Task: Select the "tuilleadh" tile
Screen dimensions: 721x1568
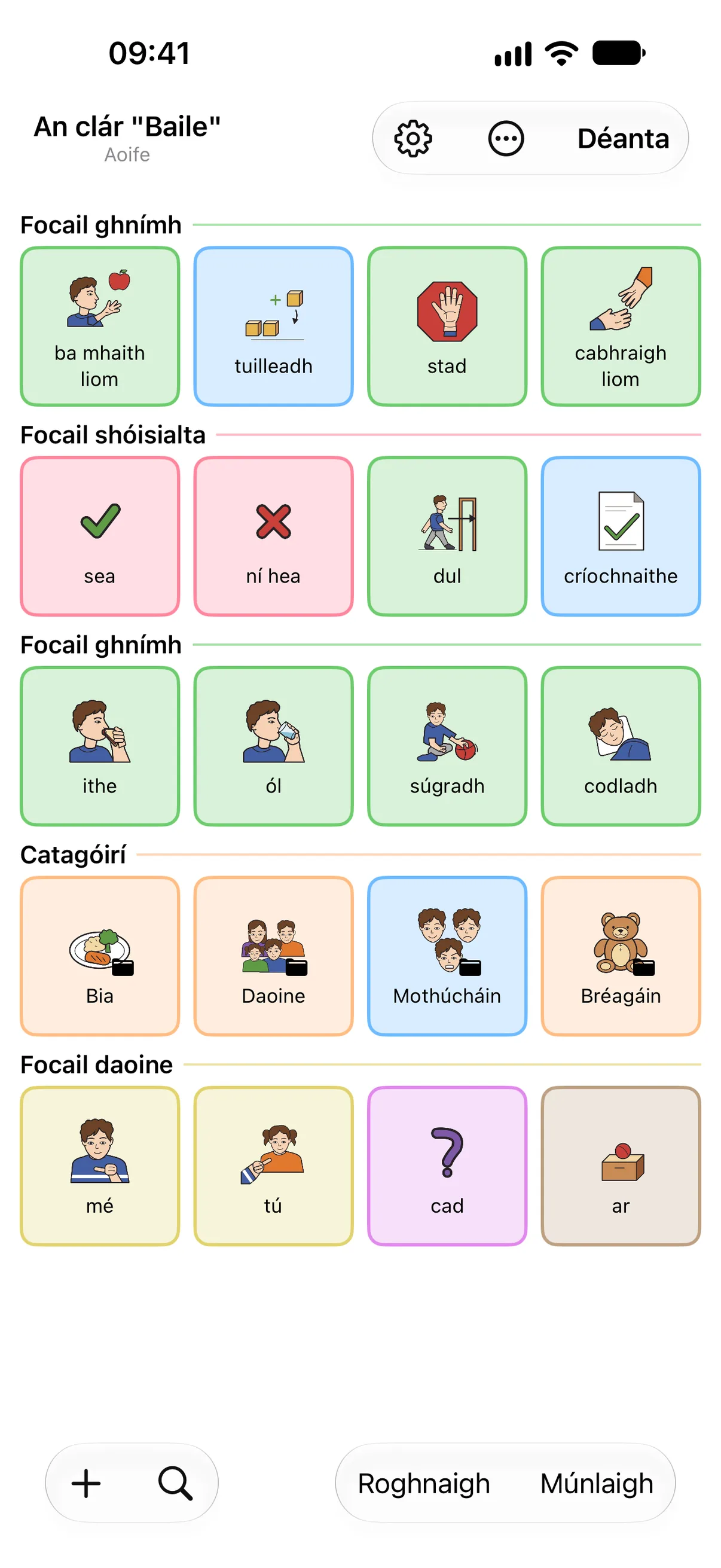Action: click(273, 327)
